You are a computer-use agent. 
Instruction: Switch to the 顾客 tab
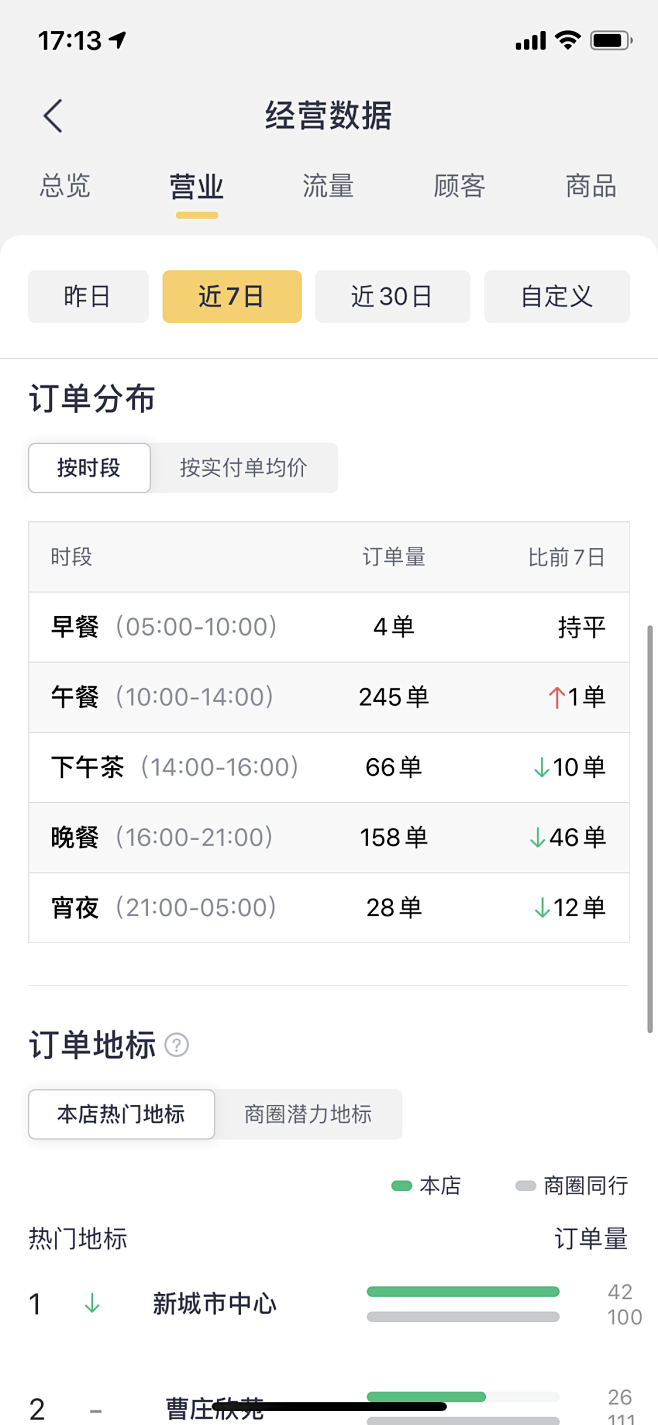[x=459, y=186]
